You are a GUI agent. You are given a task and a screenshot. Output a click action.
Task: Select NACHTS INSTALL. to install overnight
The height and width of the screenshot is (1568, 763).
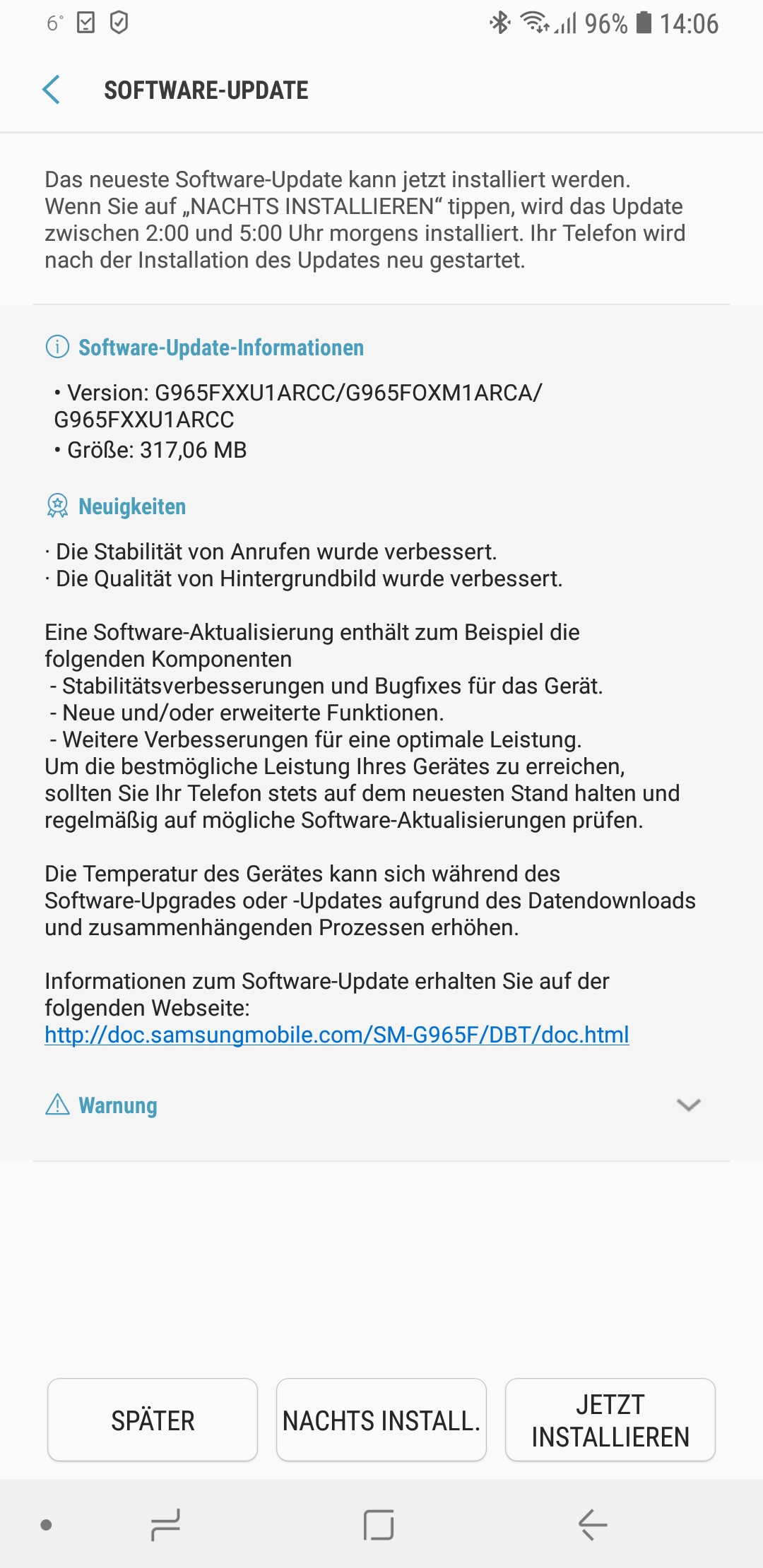click(381, 1420)
